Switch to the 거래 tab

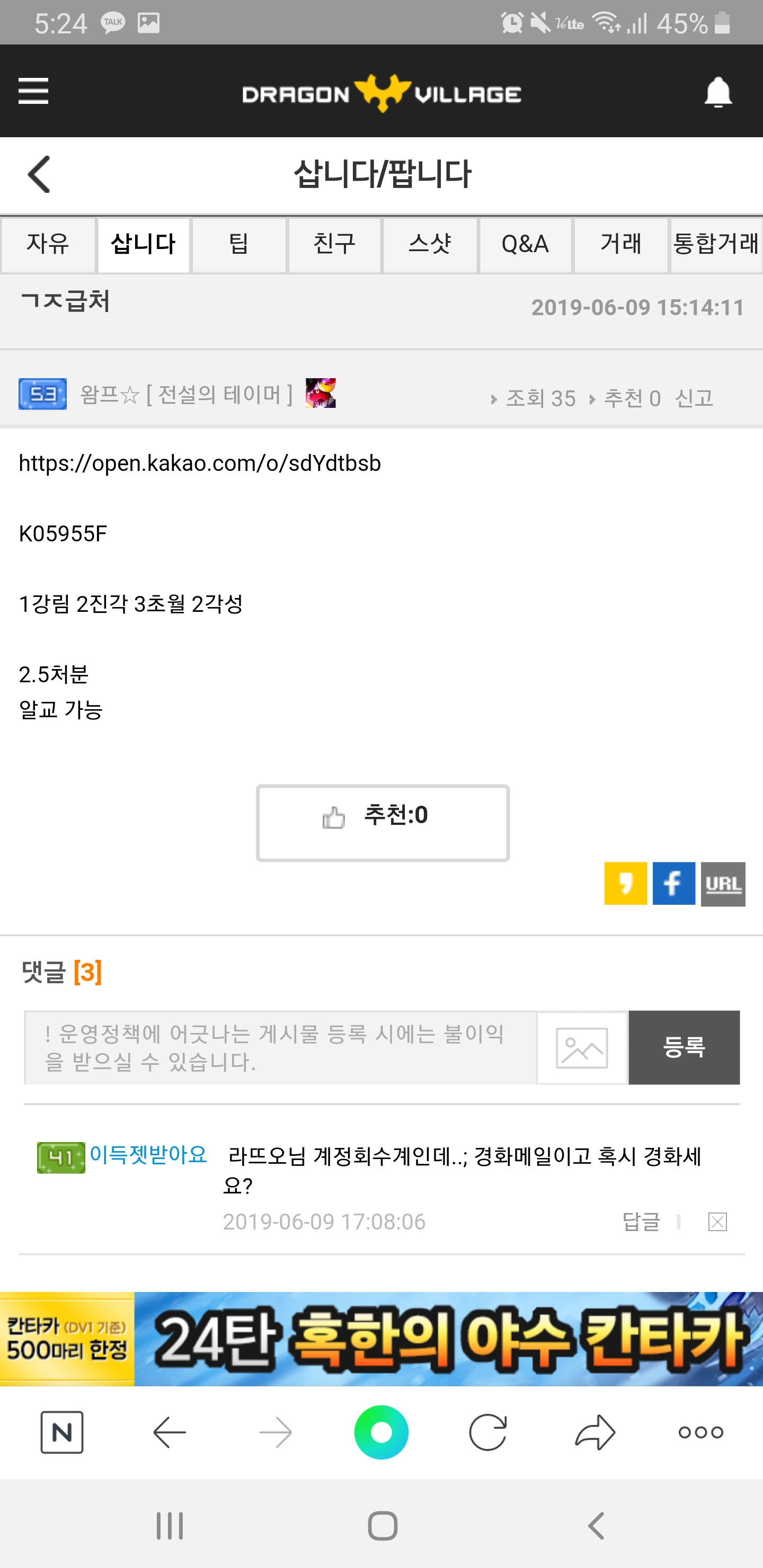coord(620,245)
